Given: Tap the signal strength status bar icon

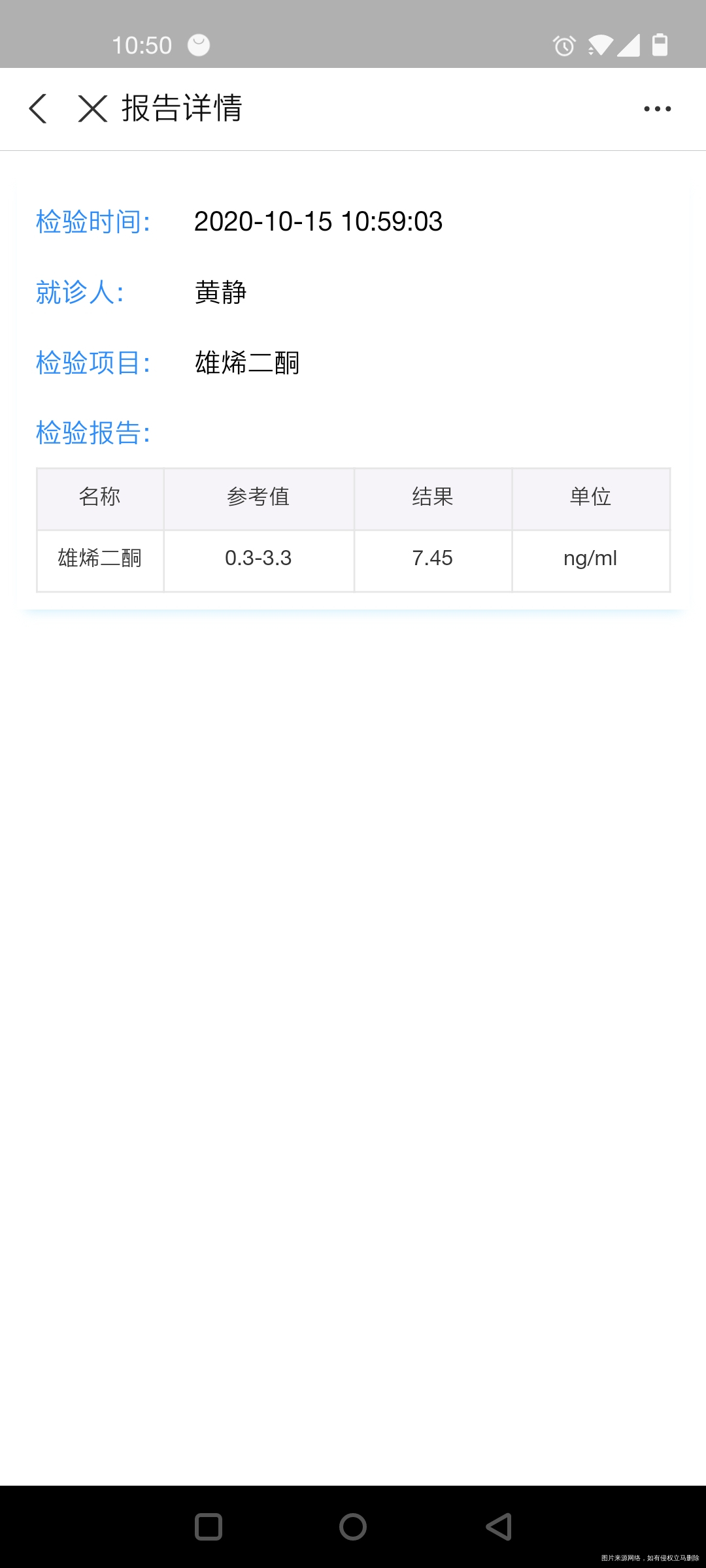Looking at the screenshot, I should tap(630, 44).
